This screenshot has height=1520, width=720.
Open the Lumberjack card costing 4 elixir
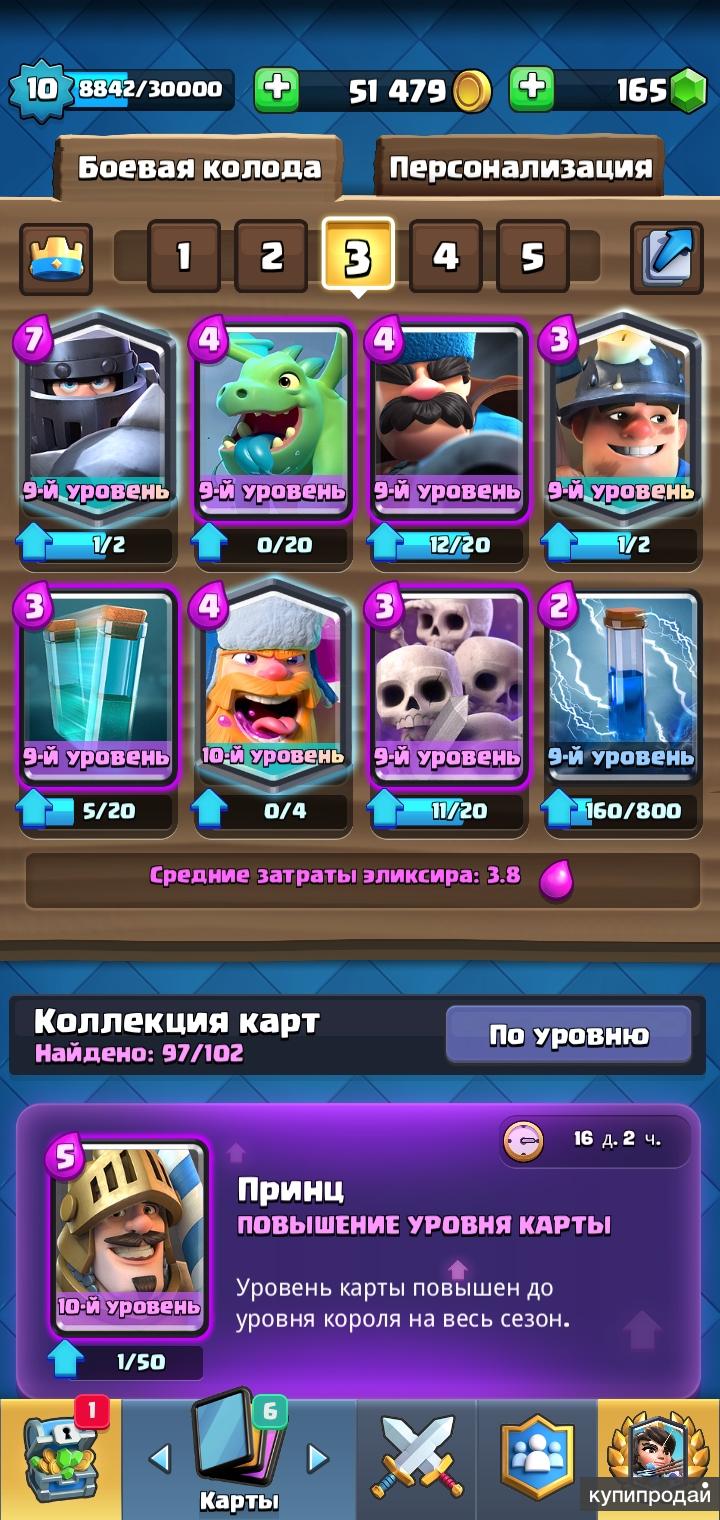pos(272,685)
